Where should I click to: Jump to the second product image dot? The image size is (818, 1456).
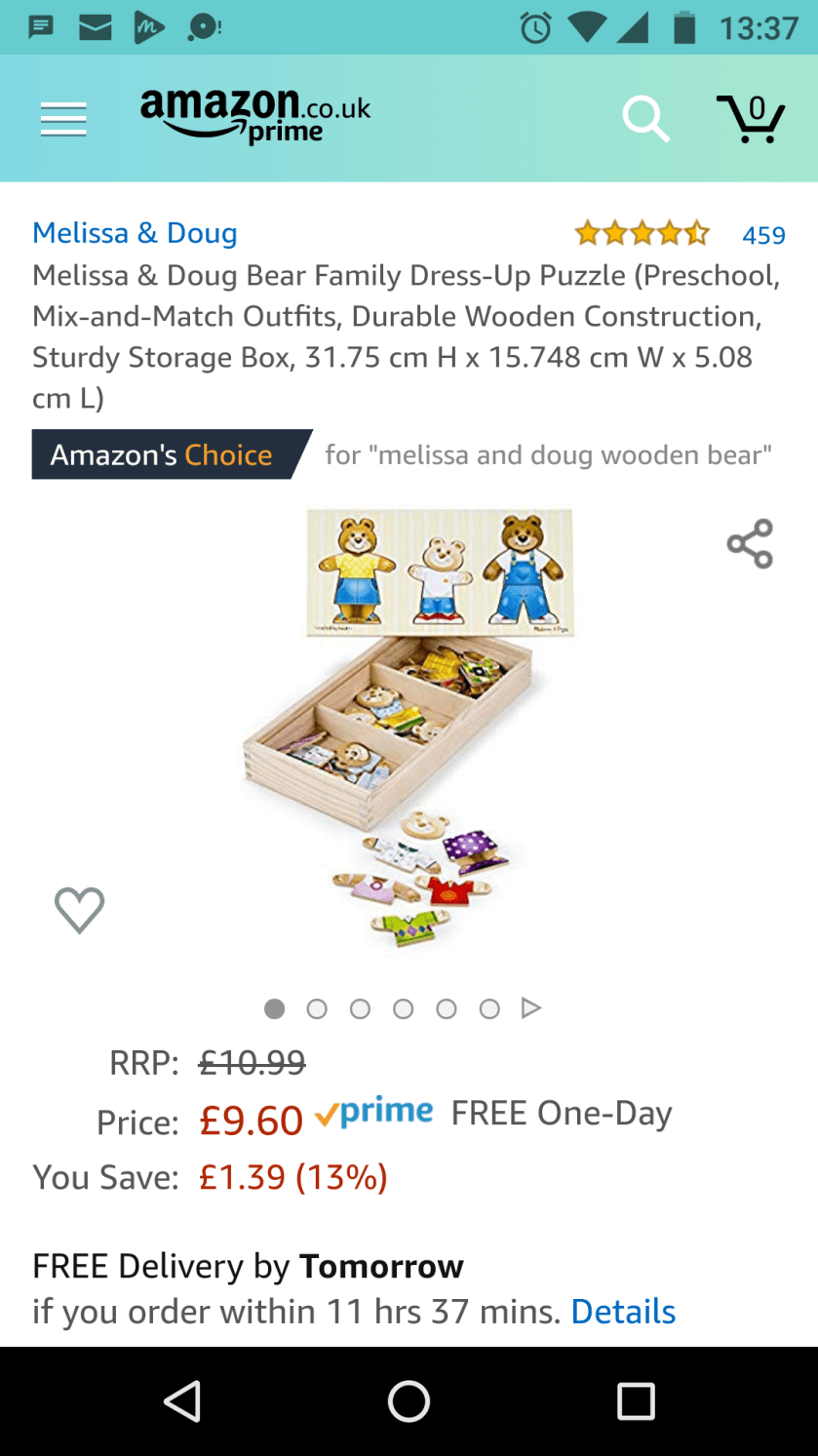(317, 1008)
